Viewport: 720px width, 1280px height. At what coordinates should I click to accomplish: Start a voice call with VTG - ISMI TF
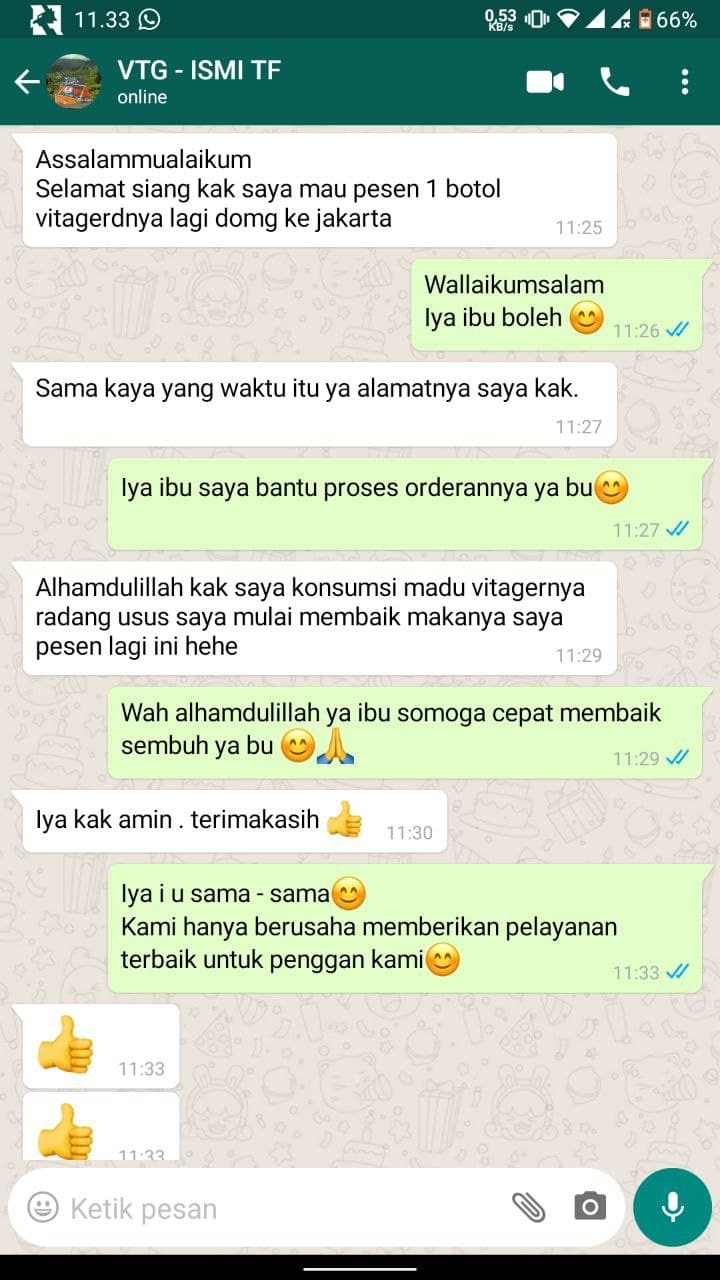click(614, 82)
